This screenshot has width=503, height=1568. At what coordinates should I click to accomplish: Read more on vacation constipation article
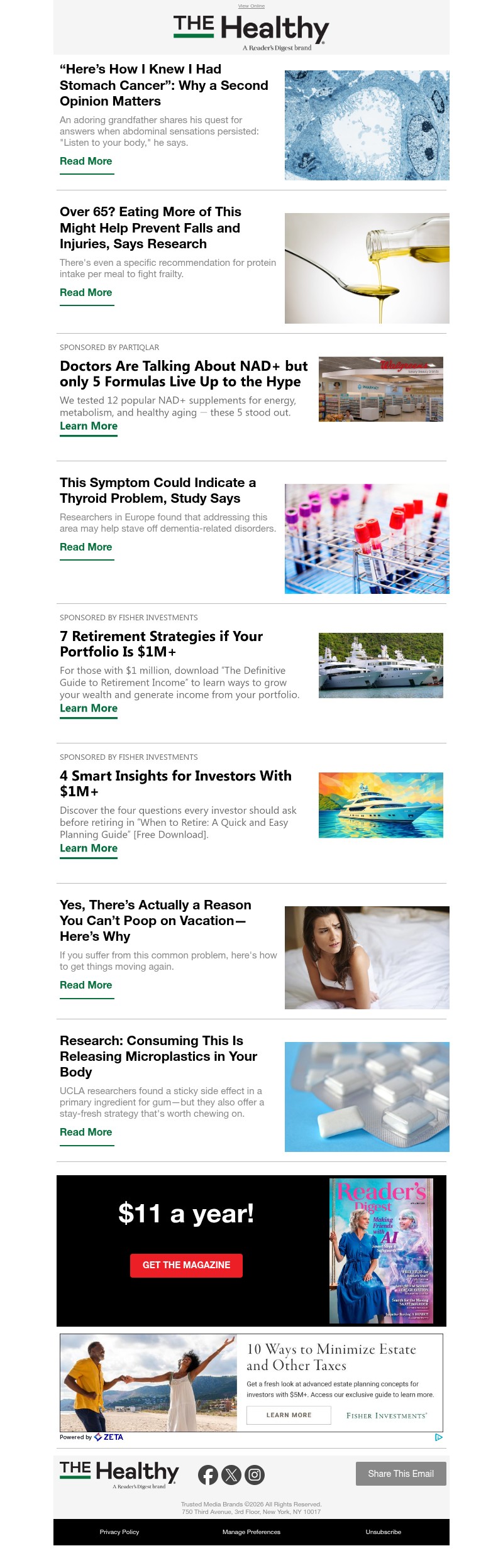(86, 985)
